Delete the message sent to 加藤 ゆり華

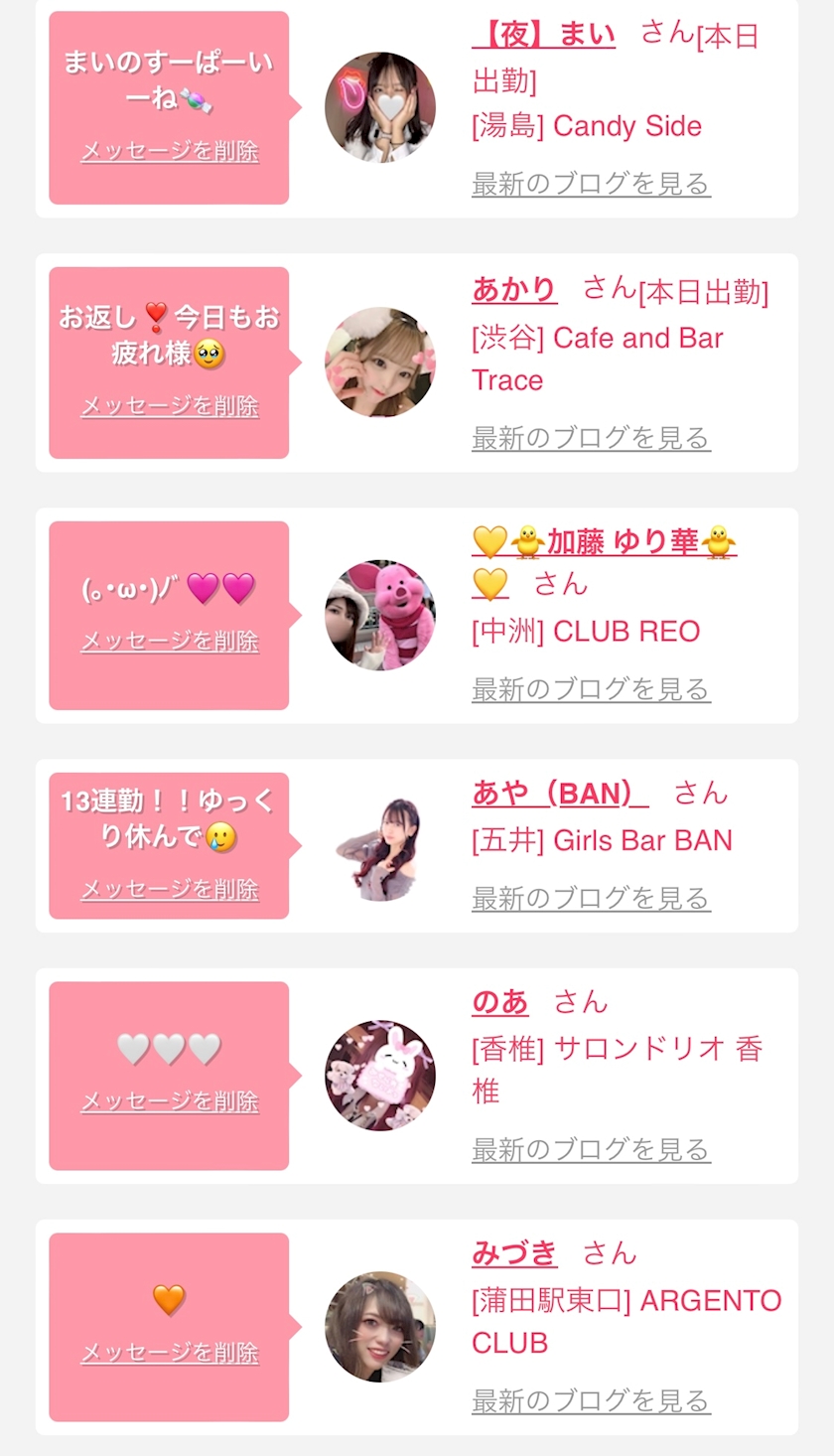coord(170,642)
